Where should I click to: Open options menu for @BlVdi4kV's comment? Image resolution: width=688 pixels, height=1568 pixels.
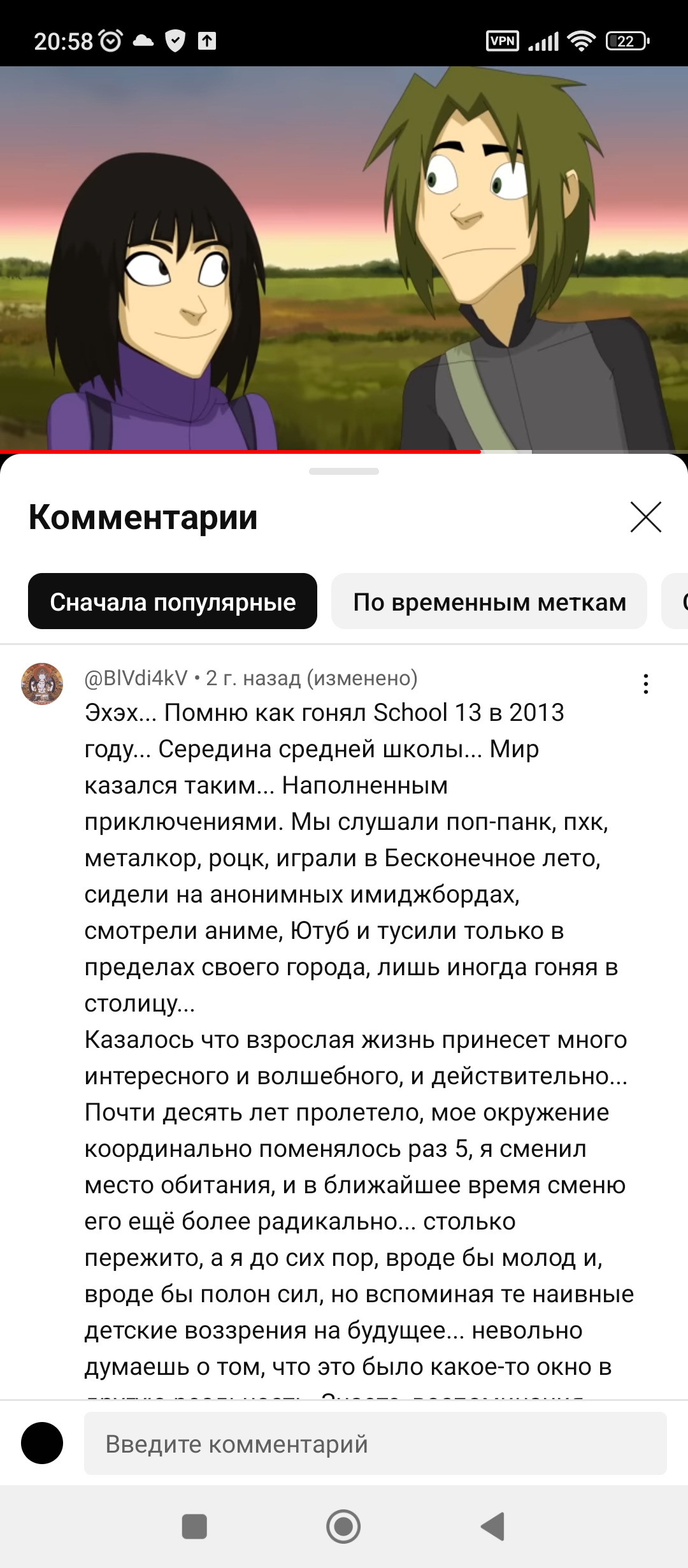(x=646, y=684)
